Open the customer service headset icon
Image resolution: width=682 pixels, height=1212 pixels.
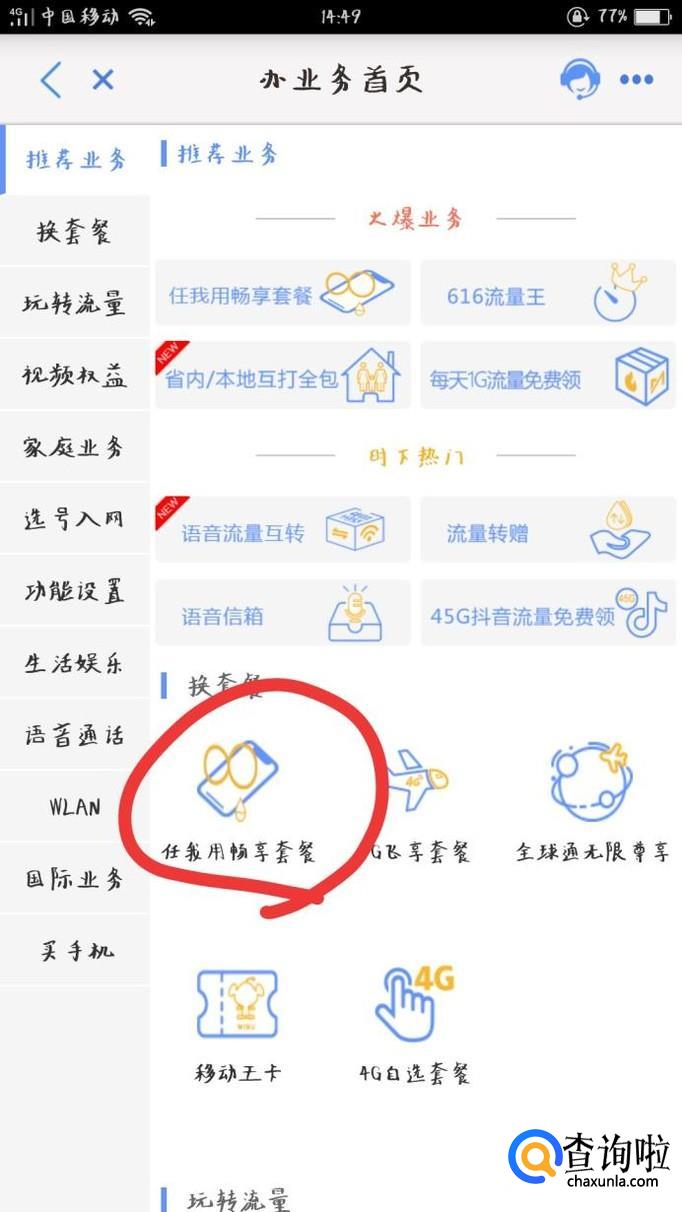pyautogui.click(x=579, y=79)
